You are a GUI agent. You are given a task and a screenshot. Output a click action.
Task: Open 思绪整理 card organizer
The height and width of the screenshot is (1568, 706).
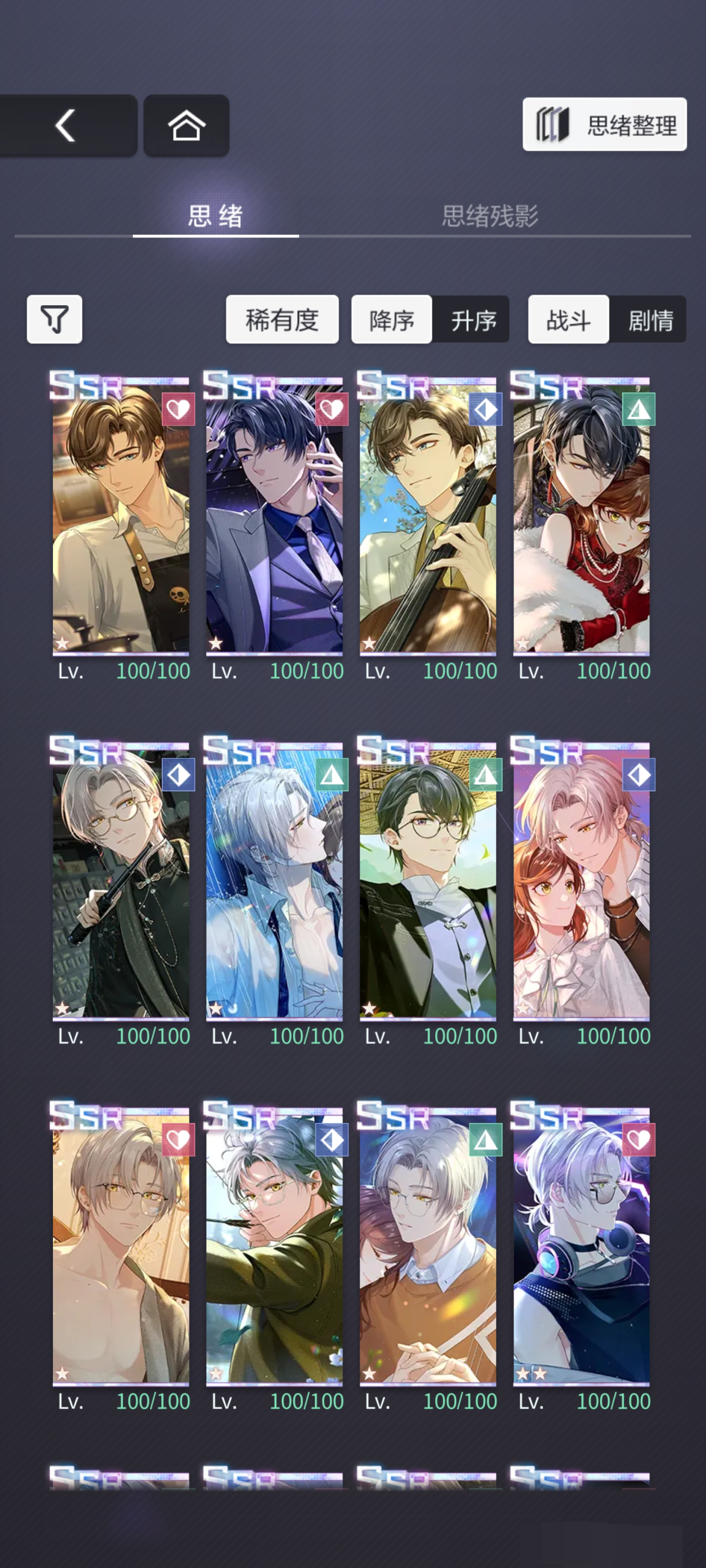coord(604,124)
